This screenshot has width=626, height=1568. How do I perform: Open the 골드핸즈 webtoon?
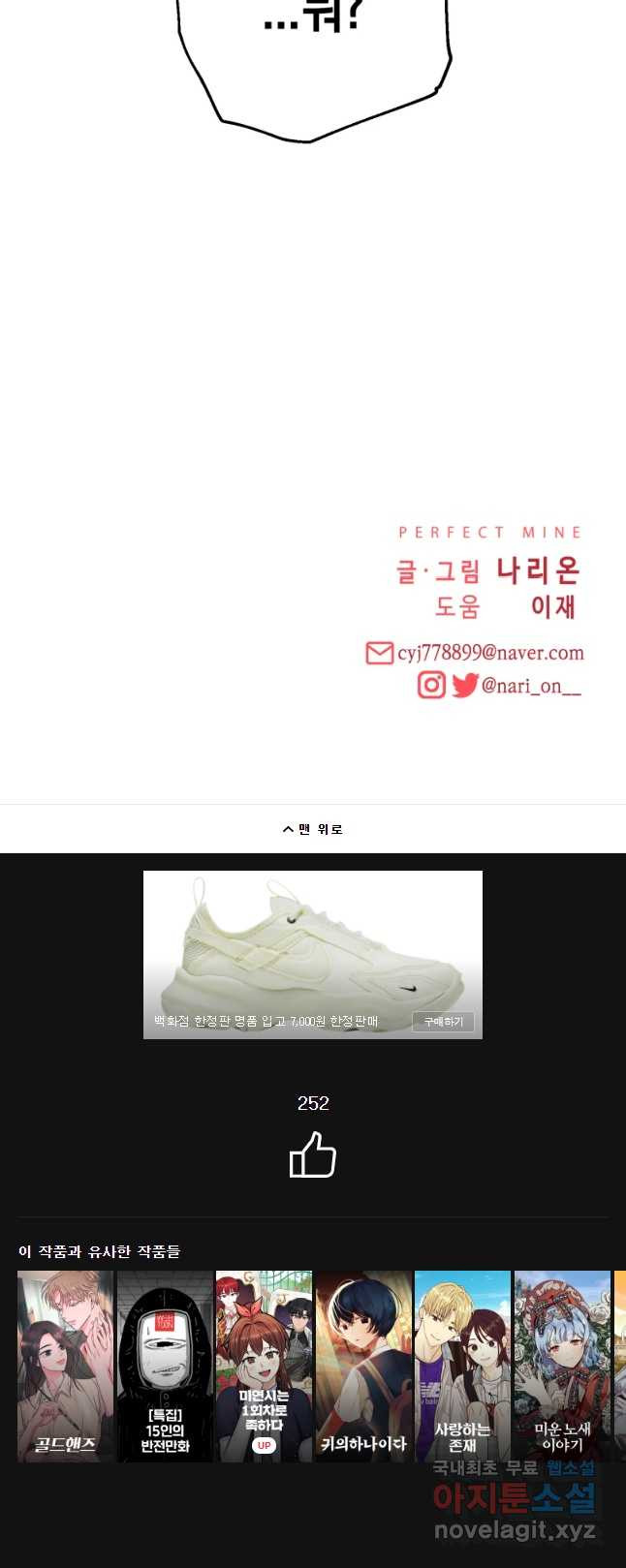(x=66, y=1366)
